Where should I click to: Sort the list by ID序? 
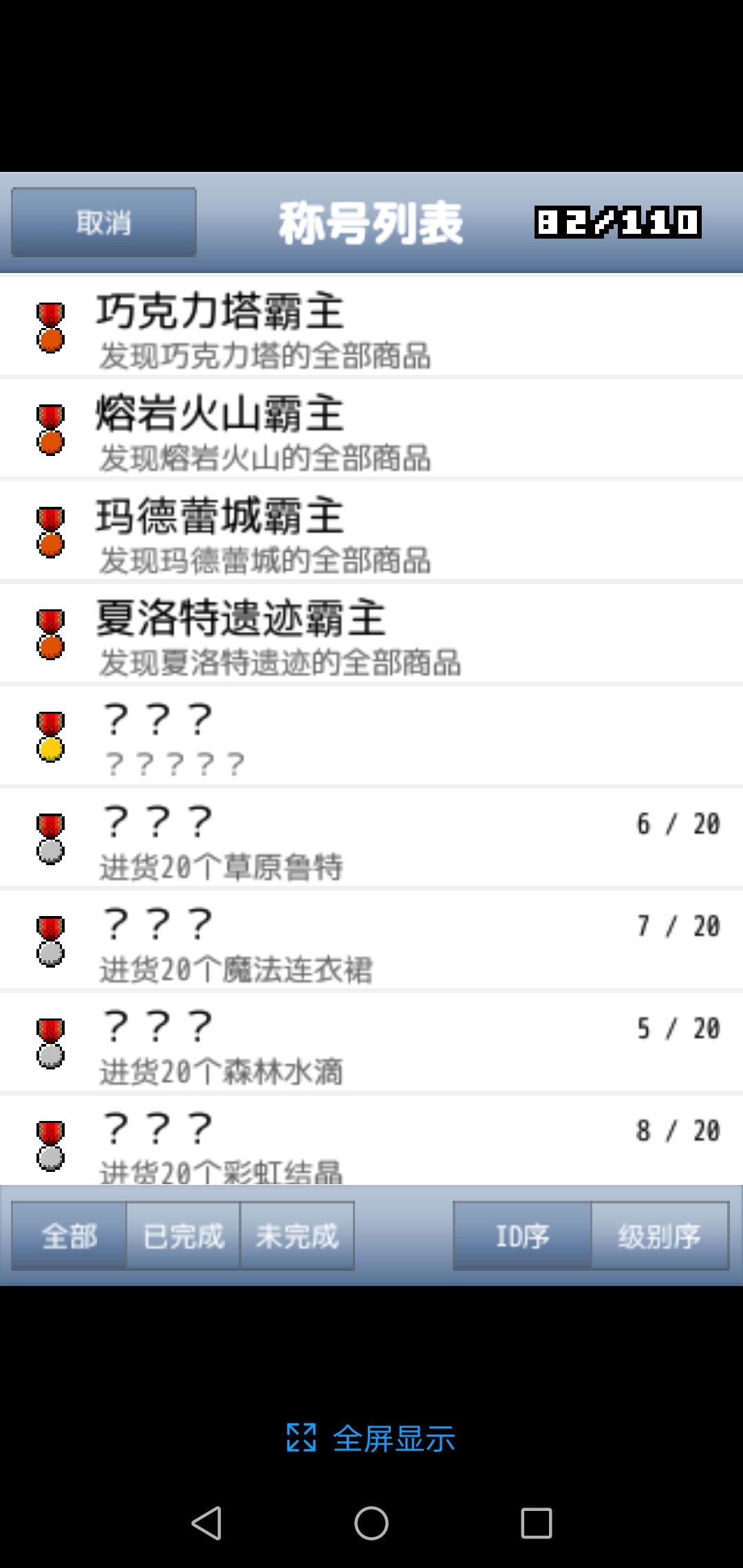(x=522, y=1235)
